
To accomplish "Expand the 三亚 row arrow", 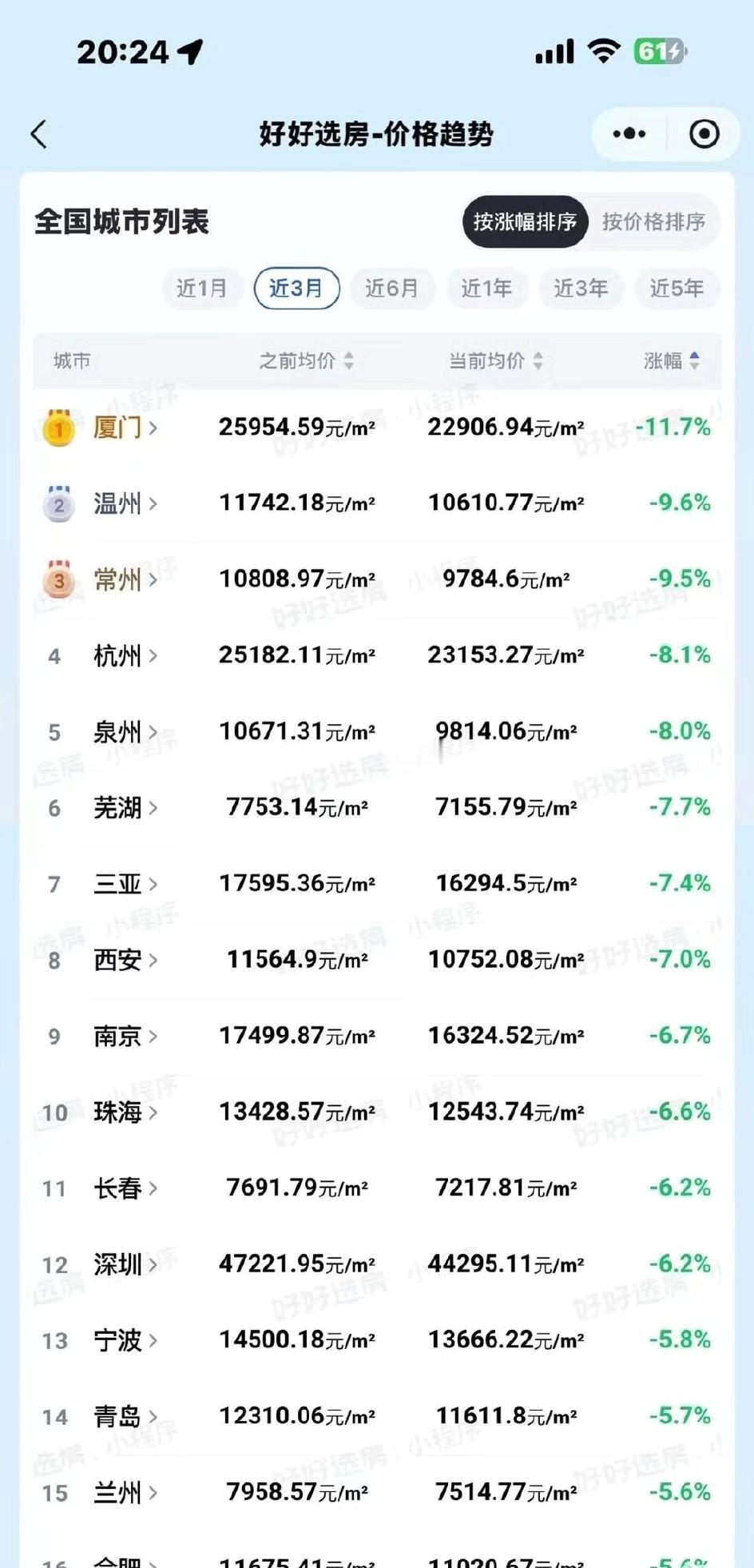I will (x=153, y=885).
